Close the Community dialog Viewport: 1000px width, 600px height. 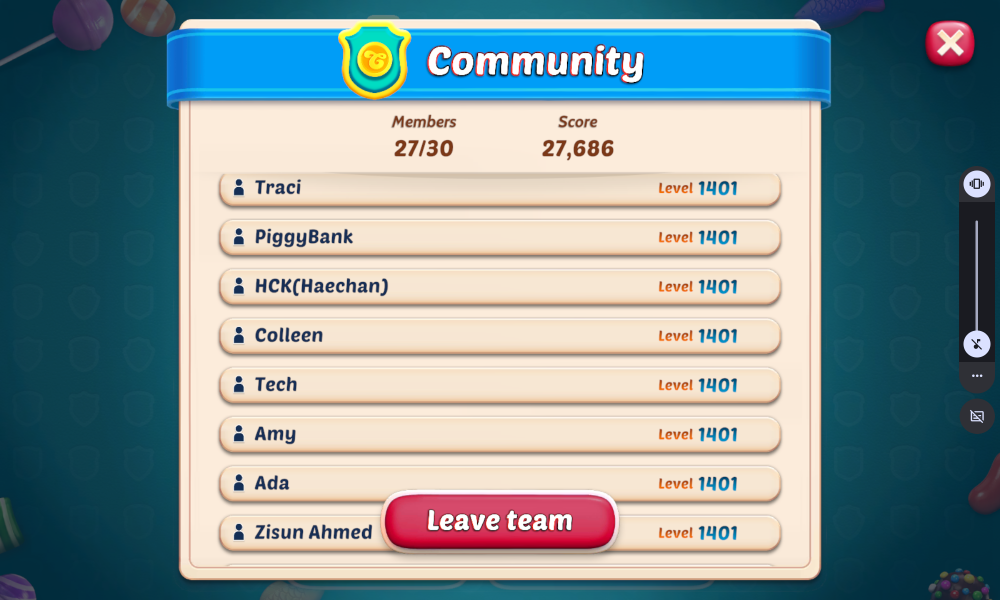point(949,43)
